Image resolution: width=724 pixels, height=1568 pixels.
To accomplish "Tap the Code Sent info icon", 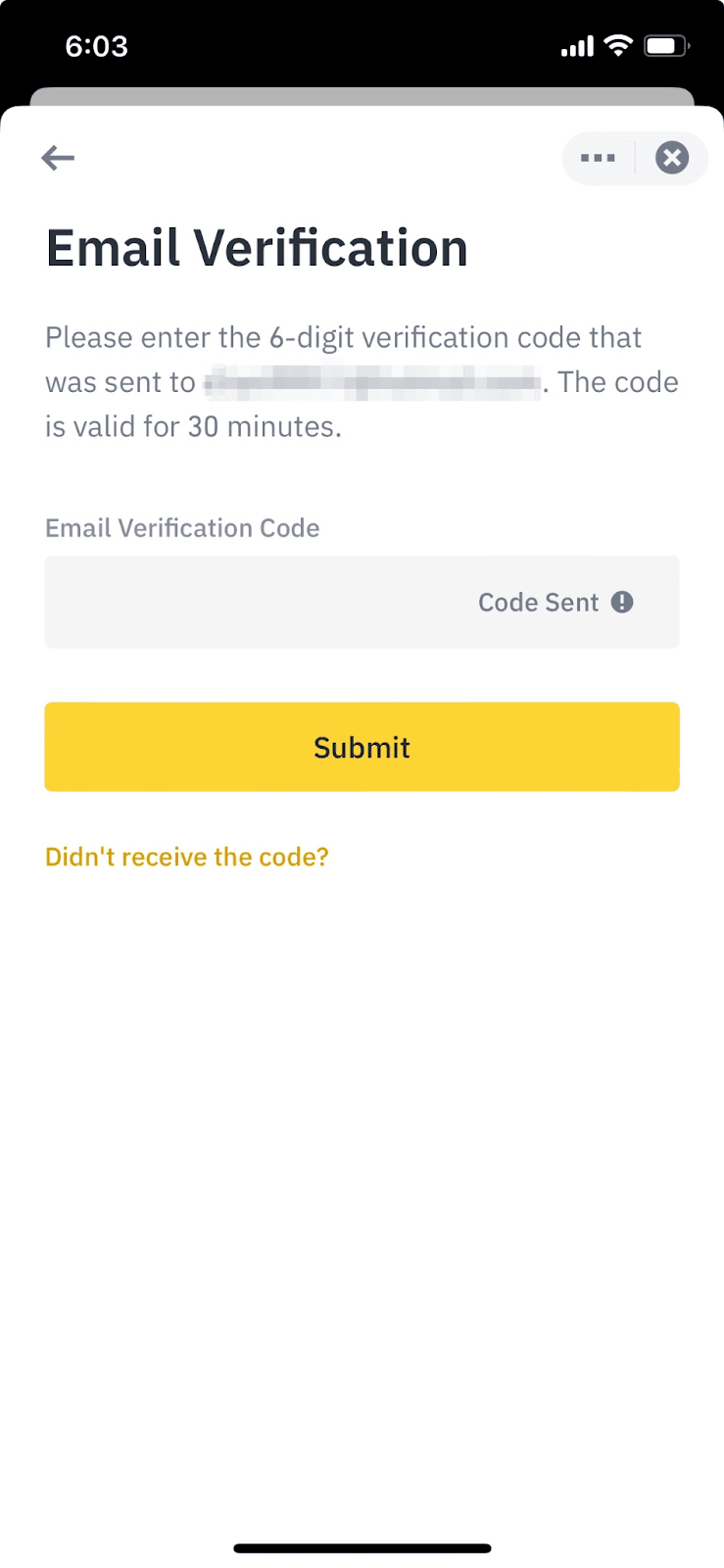I will pyautogui.click(x=622, y=602).
